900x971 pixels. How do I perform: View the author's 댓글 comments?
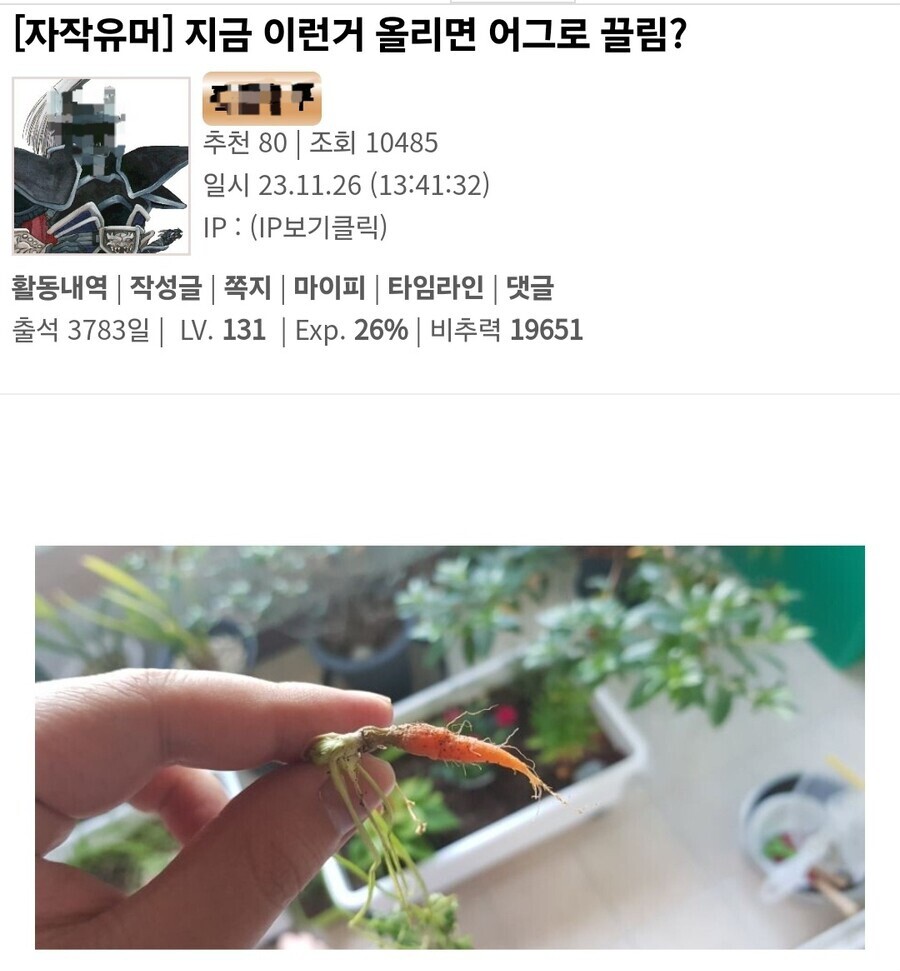click(x=529, y=289)
